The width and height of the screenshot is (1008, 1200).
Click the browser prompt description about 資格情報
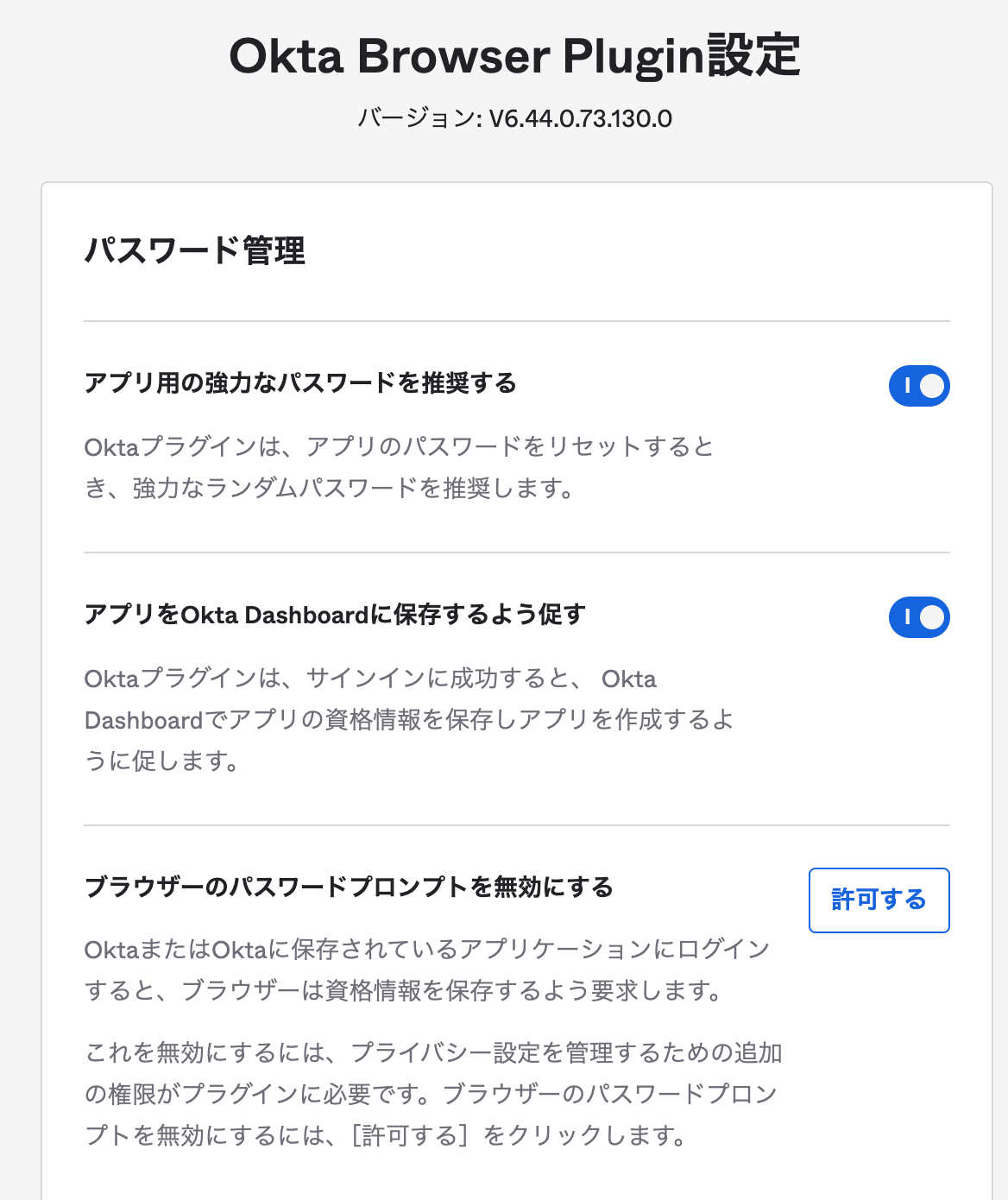pos(427,969)
